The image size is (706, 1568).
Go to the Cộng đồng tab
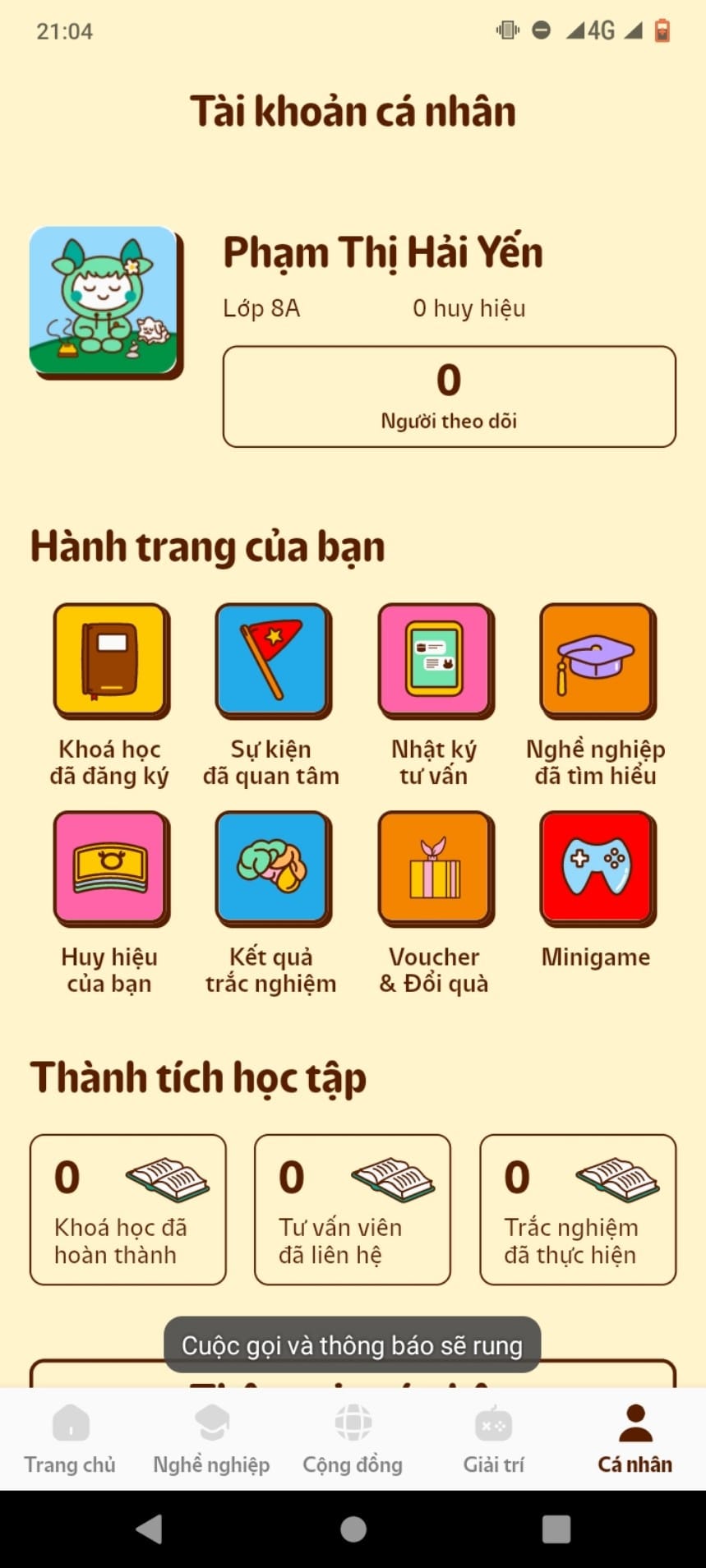[353, 1439]
